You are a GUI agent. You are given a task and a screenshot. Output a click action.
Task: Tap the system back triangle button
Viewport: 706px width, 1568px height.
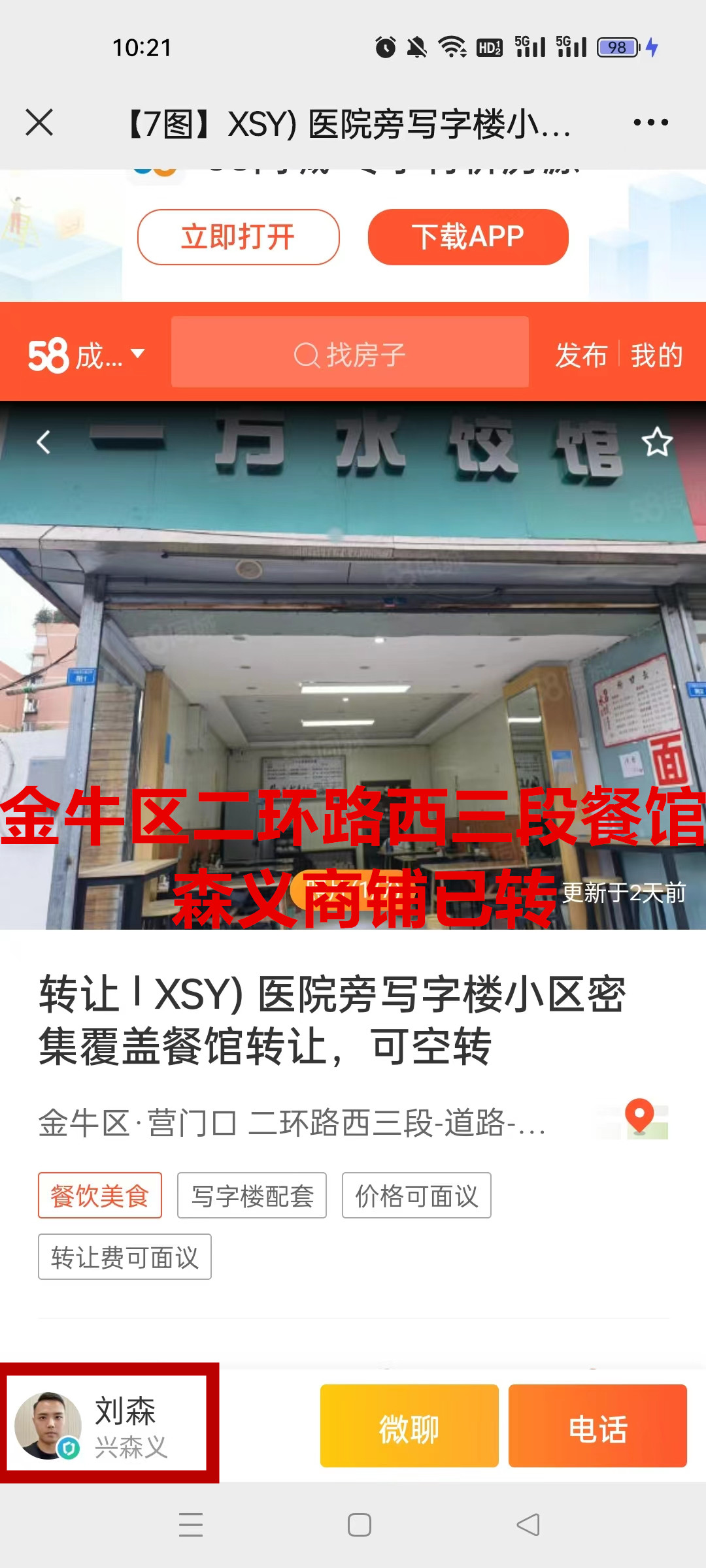(x=528, y=1525)
